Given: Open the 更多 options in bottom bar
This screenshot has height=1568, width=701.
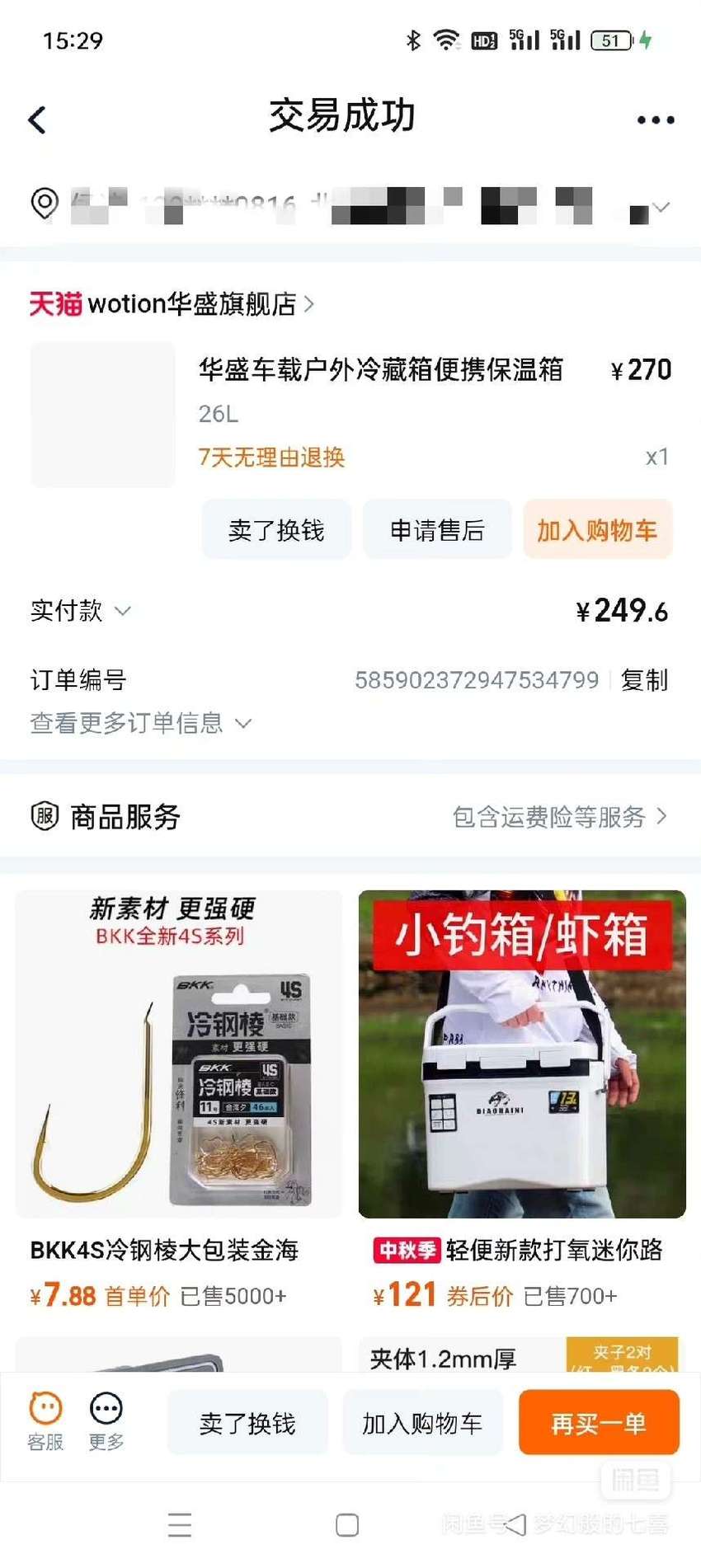Looking at the screenshot, I should (106, 1422).
